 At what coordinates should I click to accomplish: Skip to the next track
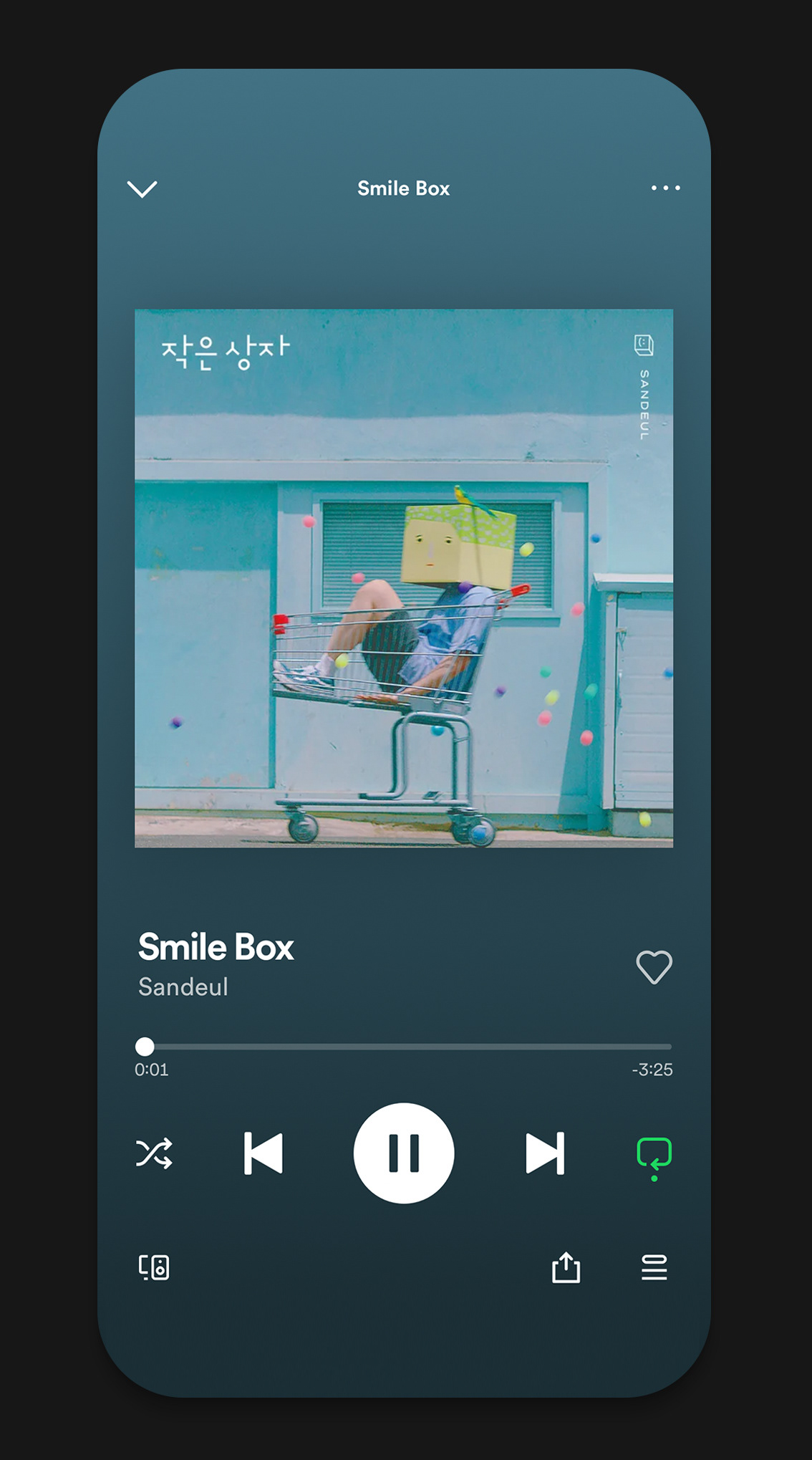545,1153
